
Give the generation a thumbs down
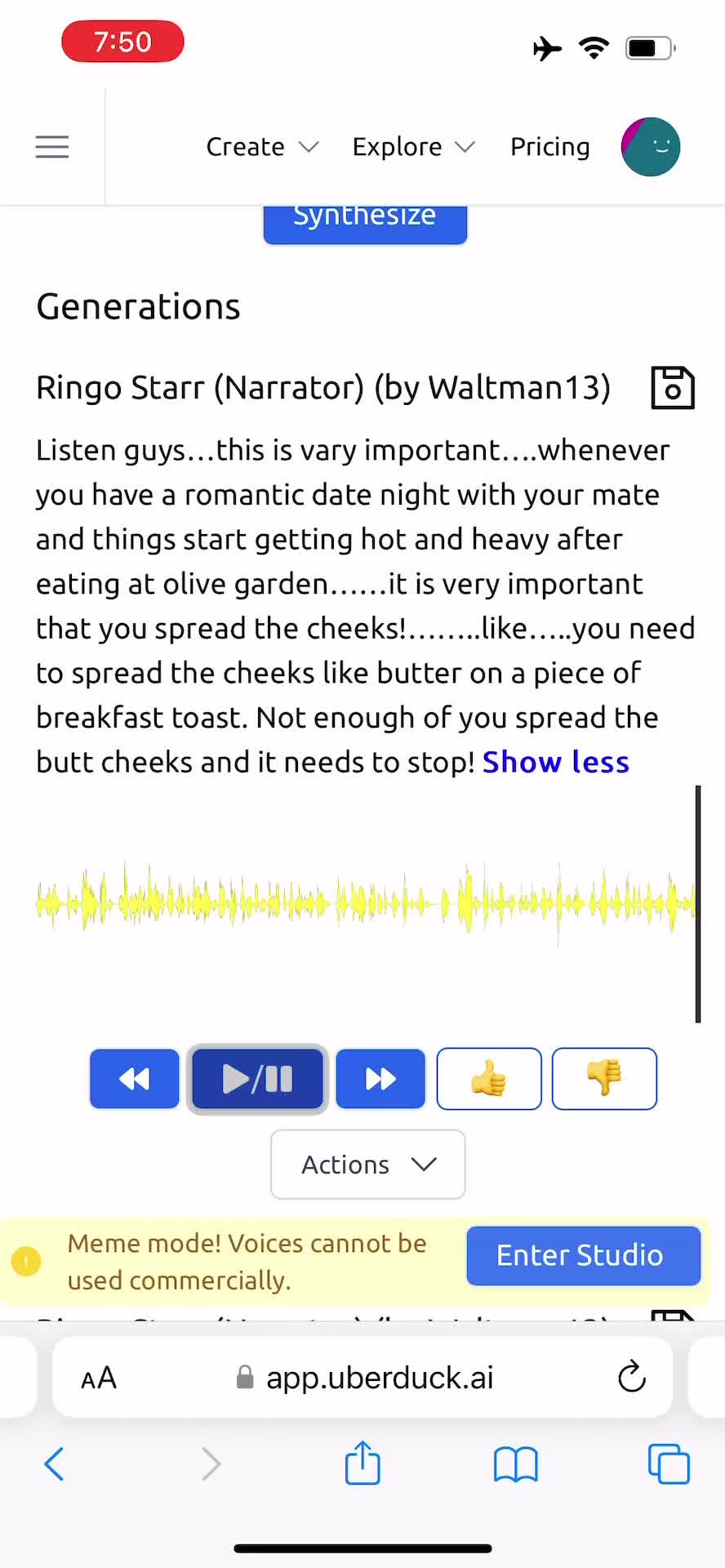605,1079
